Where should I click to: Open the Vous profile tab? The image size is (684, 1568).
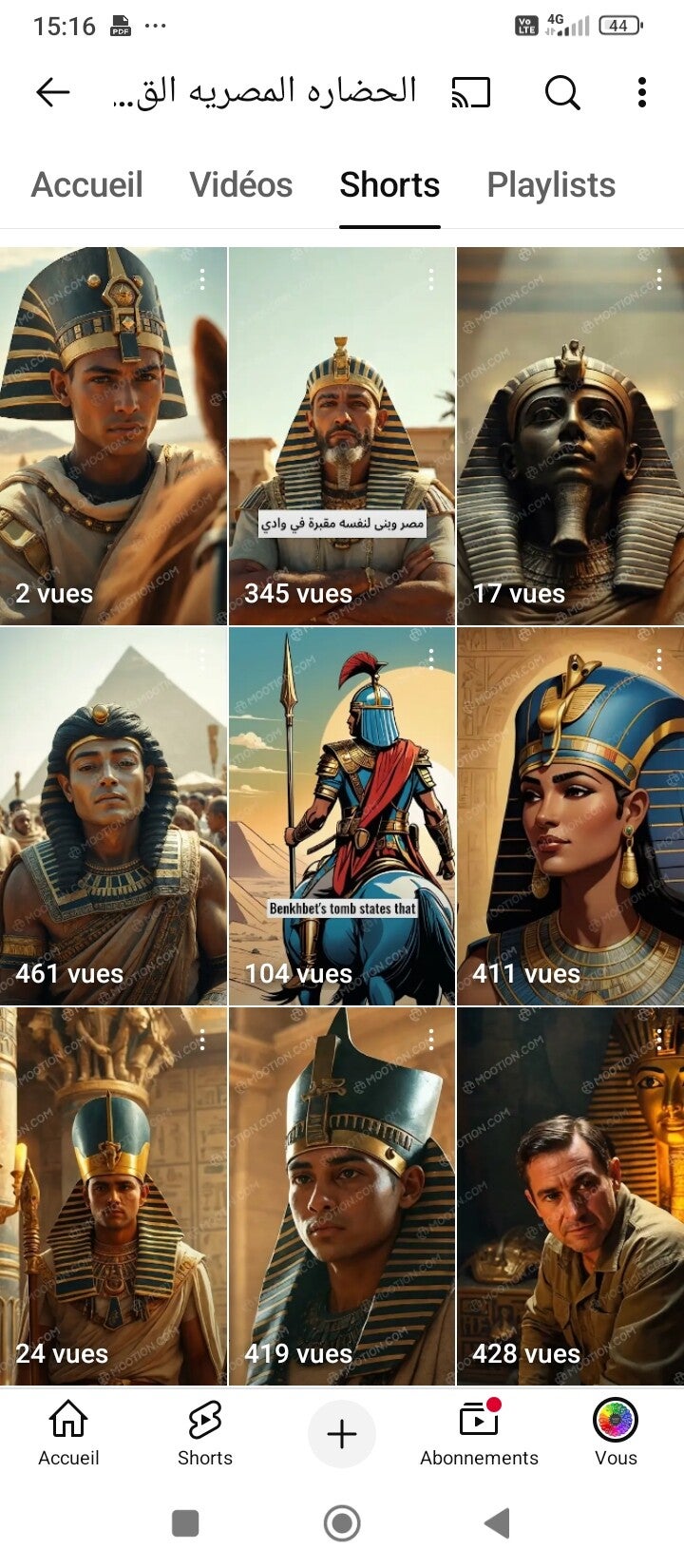pos(616,1433)
